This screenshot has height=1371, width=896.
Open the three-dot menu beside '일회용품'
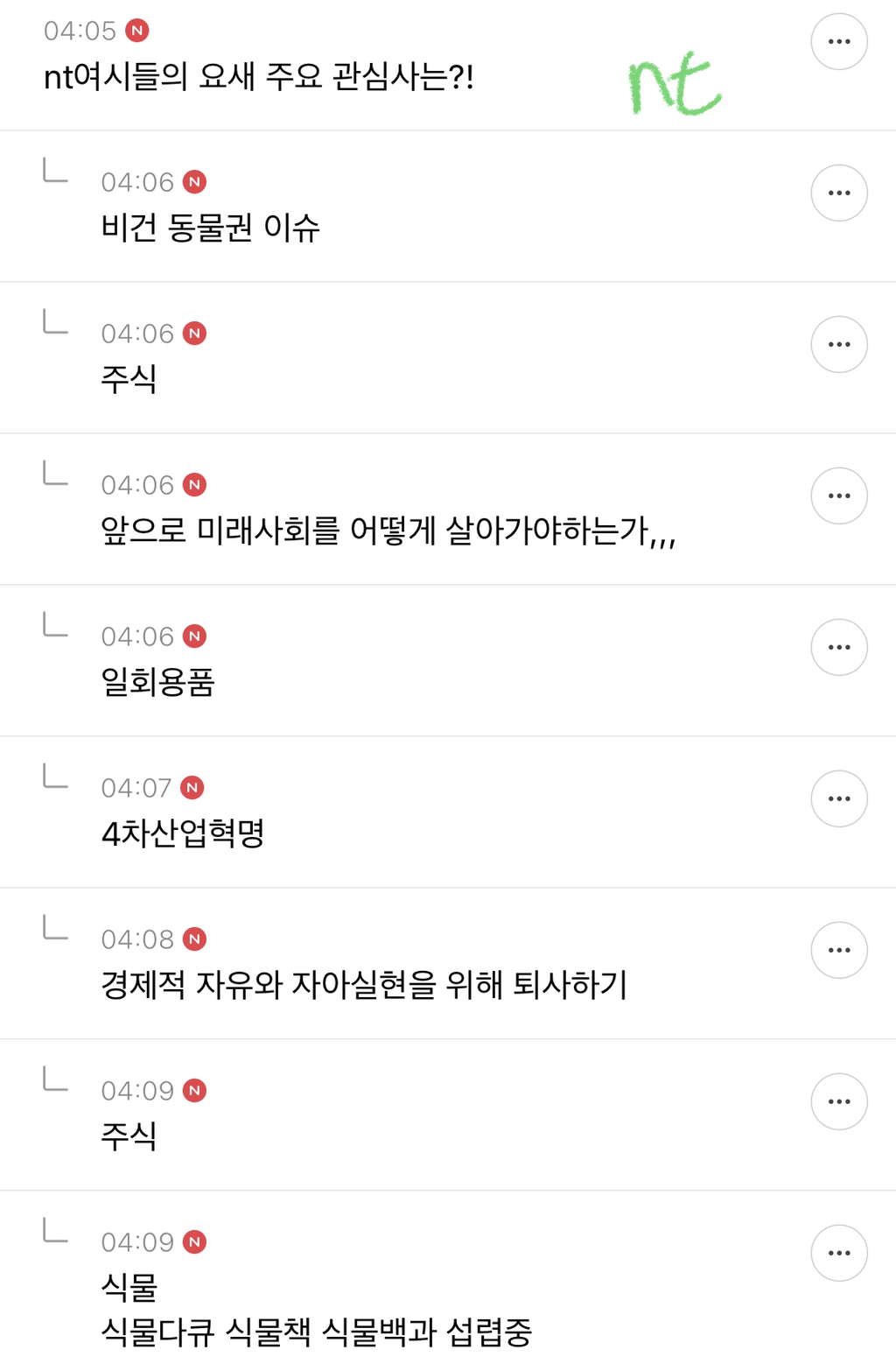(838, 647)
